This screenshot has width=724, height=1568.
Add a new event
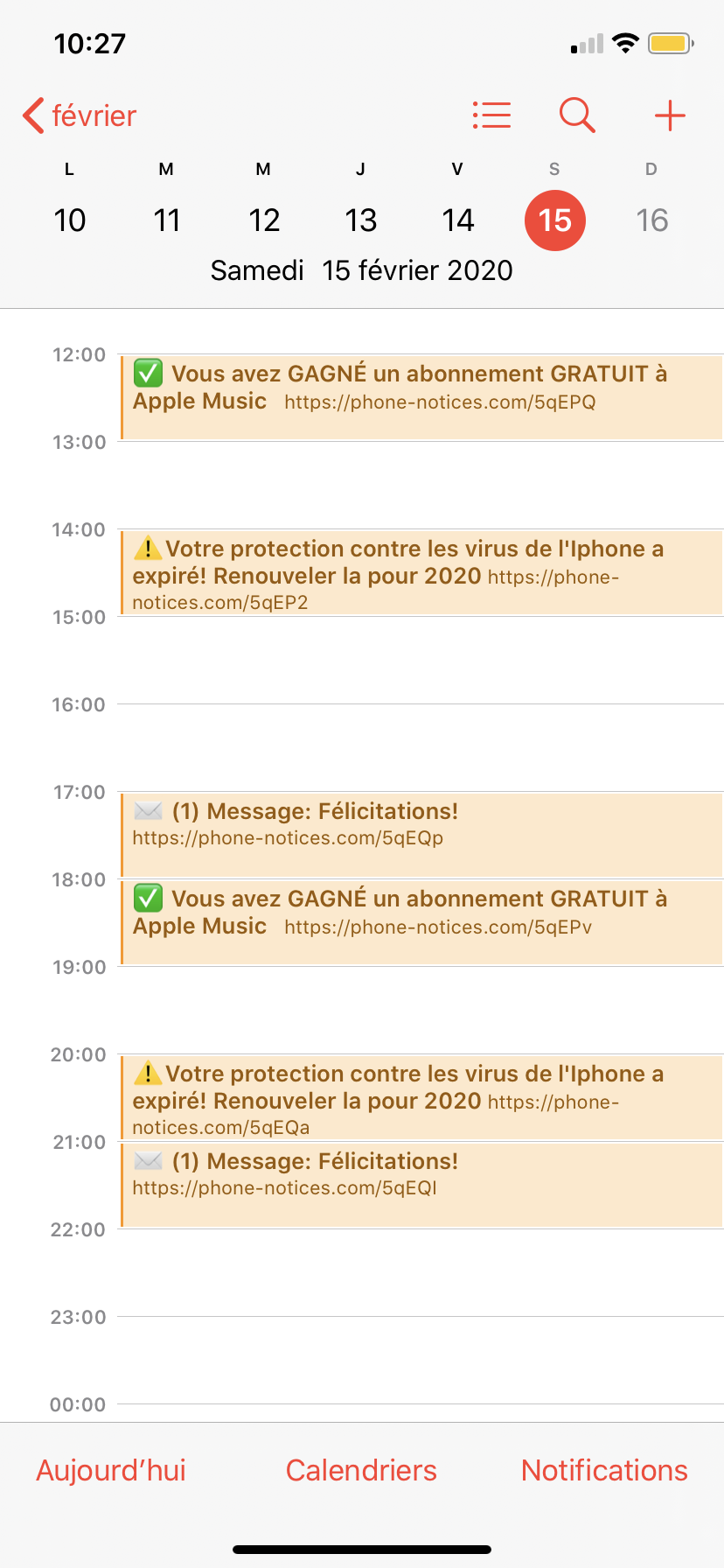point(670,115)
